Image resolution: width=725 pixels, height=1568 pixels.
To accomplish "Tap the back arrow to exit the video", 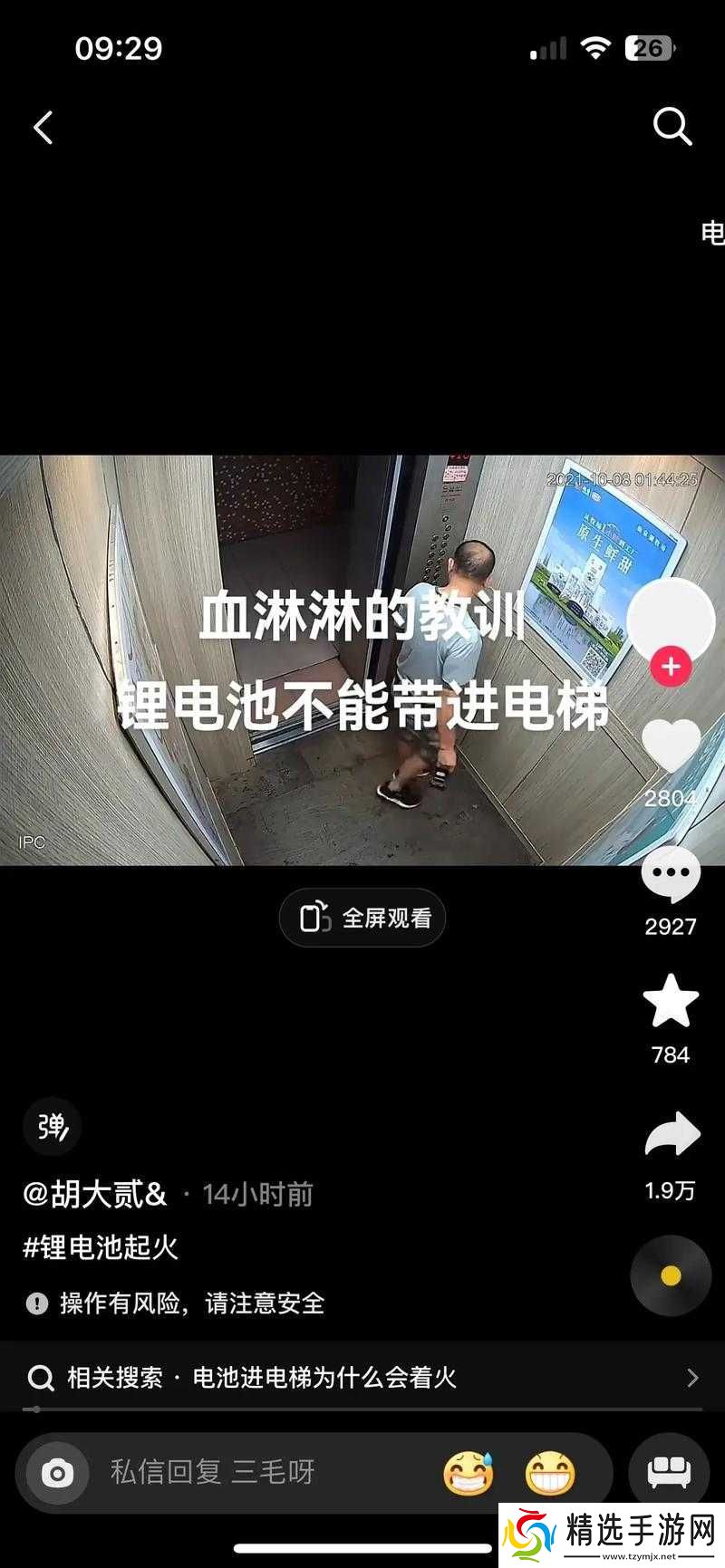I will [x=43, y=127].
